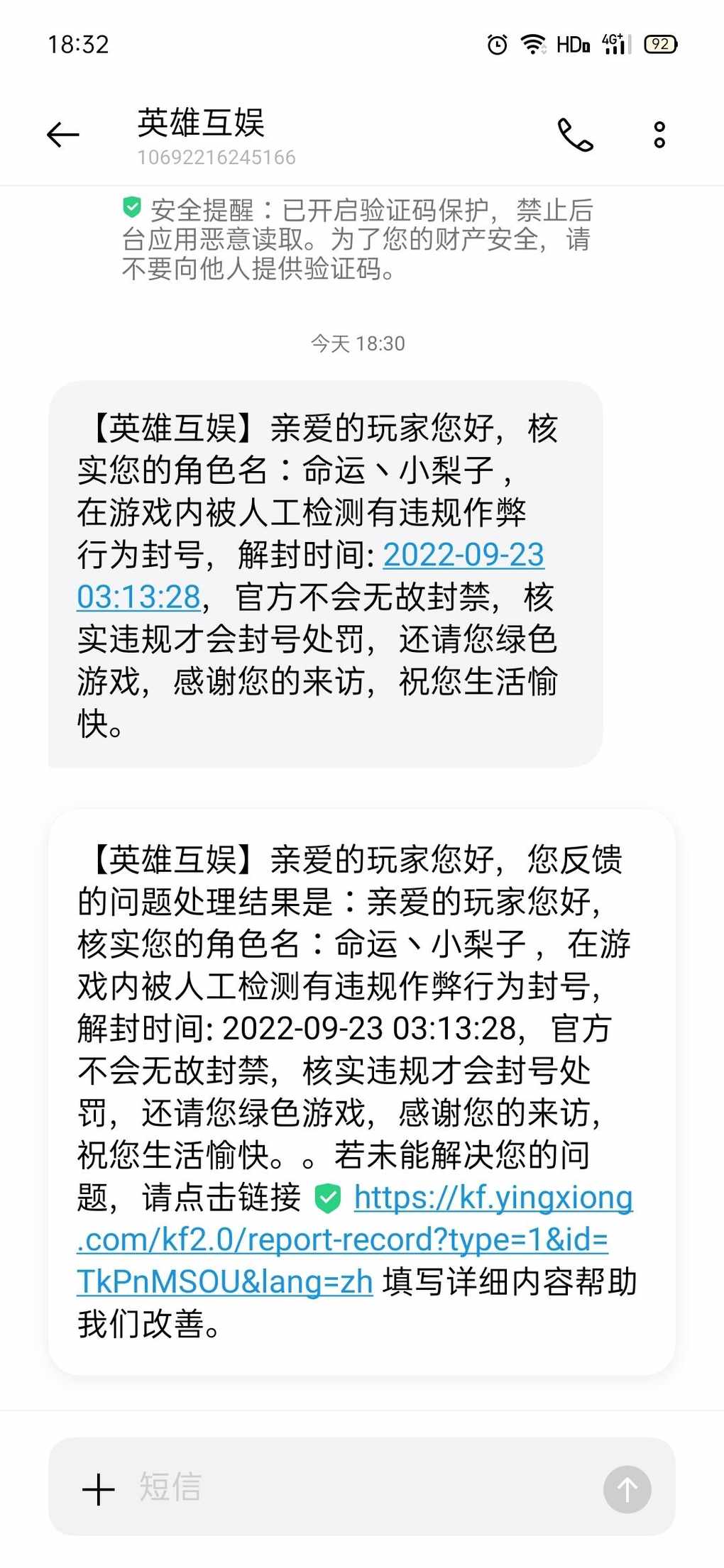Open the three-dot overflow menu

pyautogui.click(x=659, y=135)
